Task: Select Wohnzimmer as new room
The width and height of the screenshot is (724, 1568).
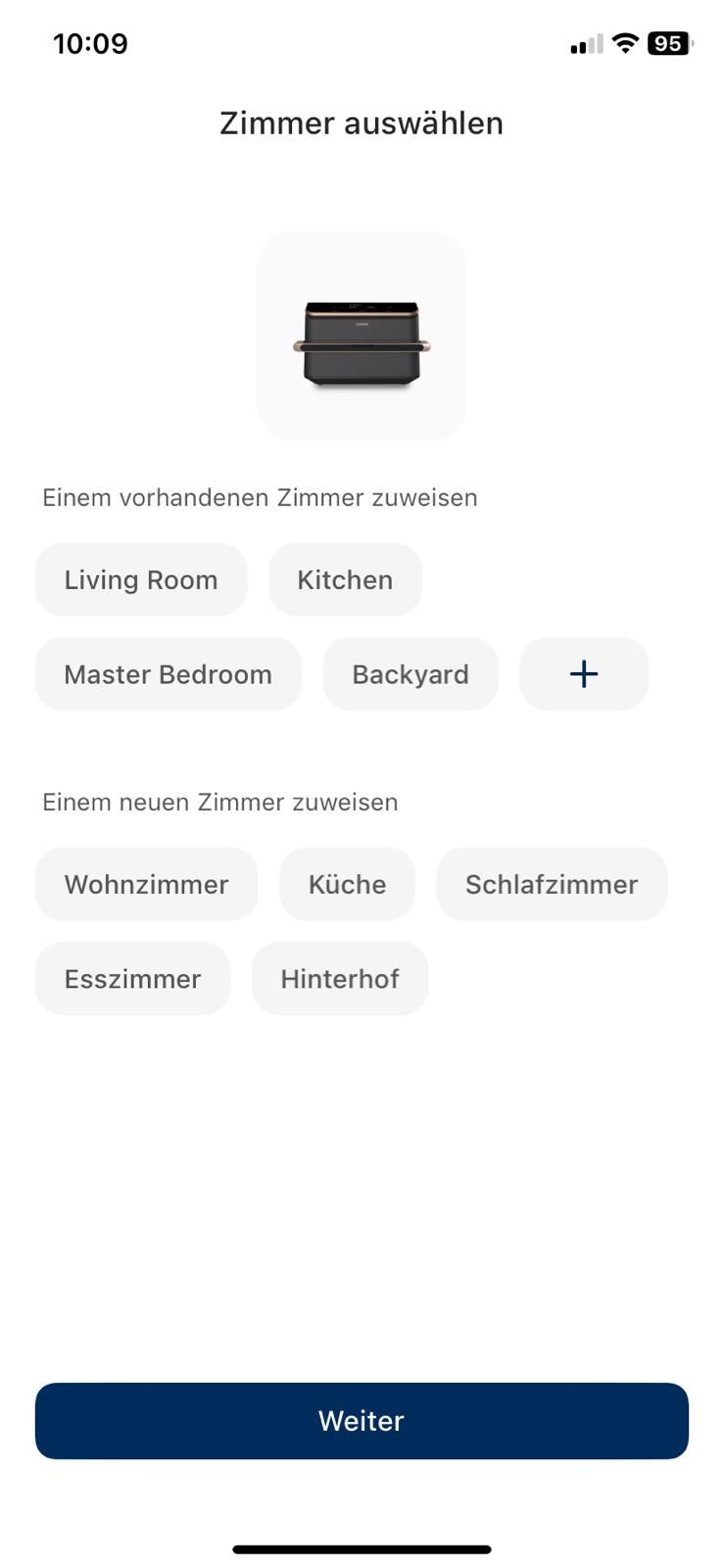Action: tap(146, 884)
